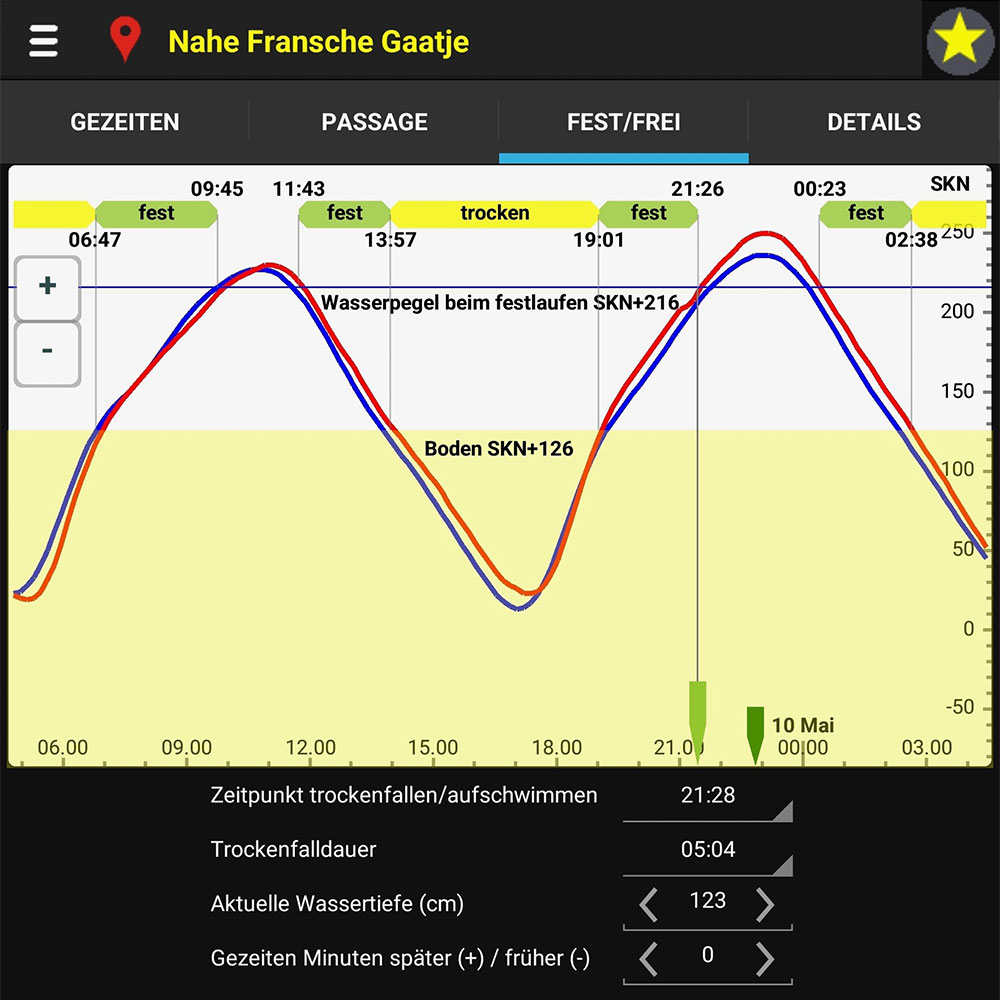Decrease Aktuelle Wassertiefe with left arrow
Viewport: 1000px width, 1000px height.
pos(649,904)
